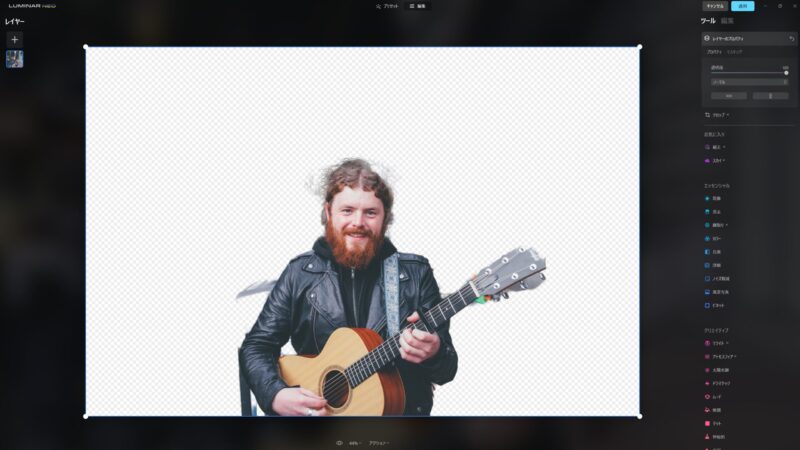The height and width of the screenshot is (450, 800).
Task: Open the 太陽光線 tool
Action: click(x=720, y=369)
